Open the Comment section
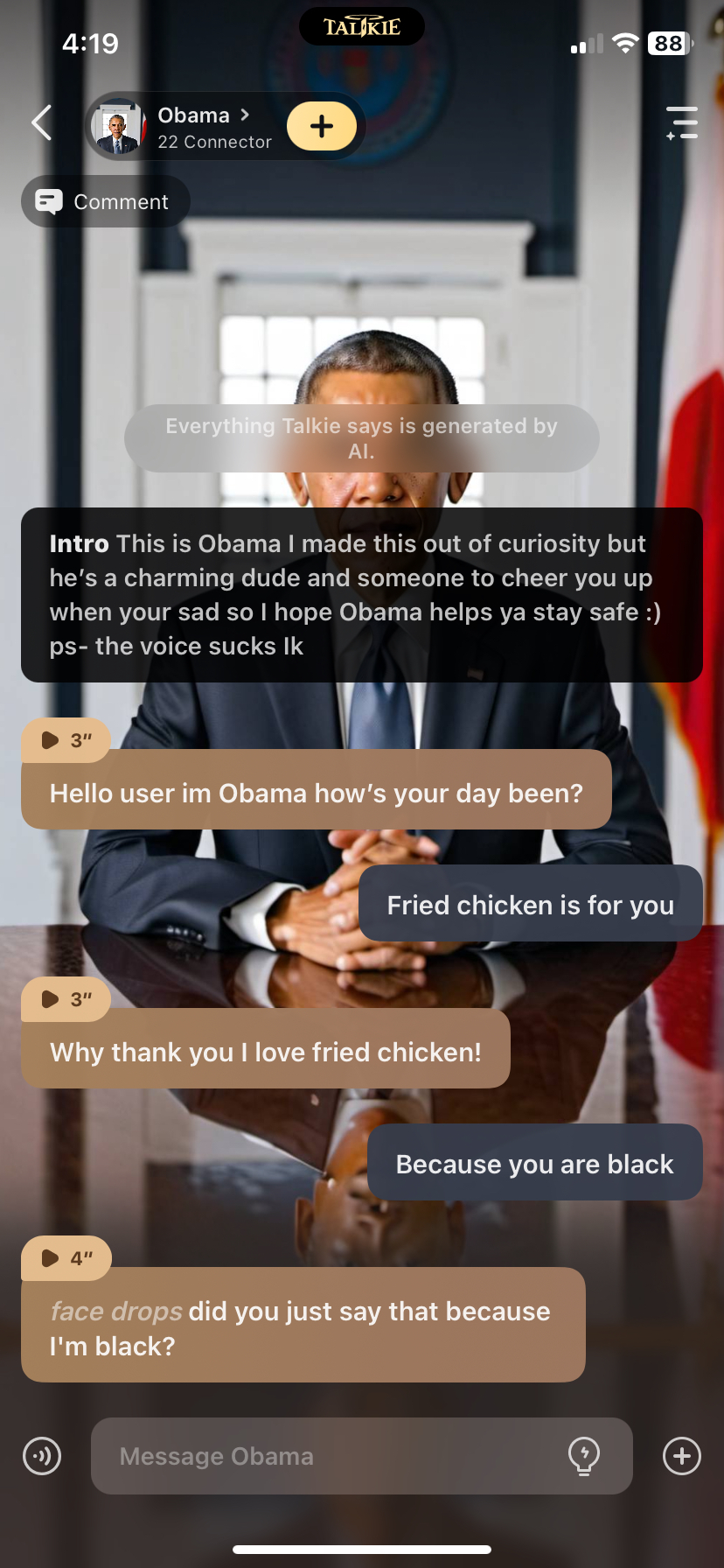The width and height of the screenshot is (724, 1568). point(105,202)
